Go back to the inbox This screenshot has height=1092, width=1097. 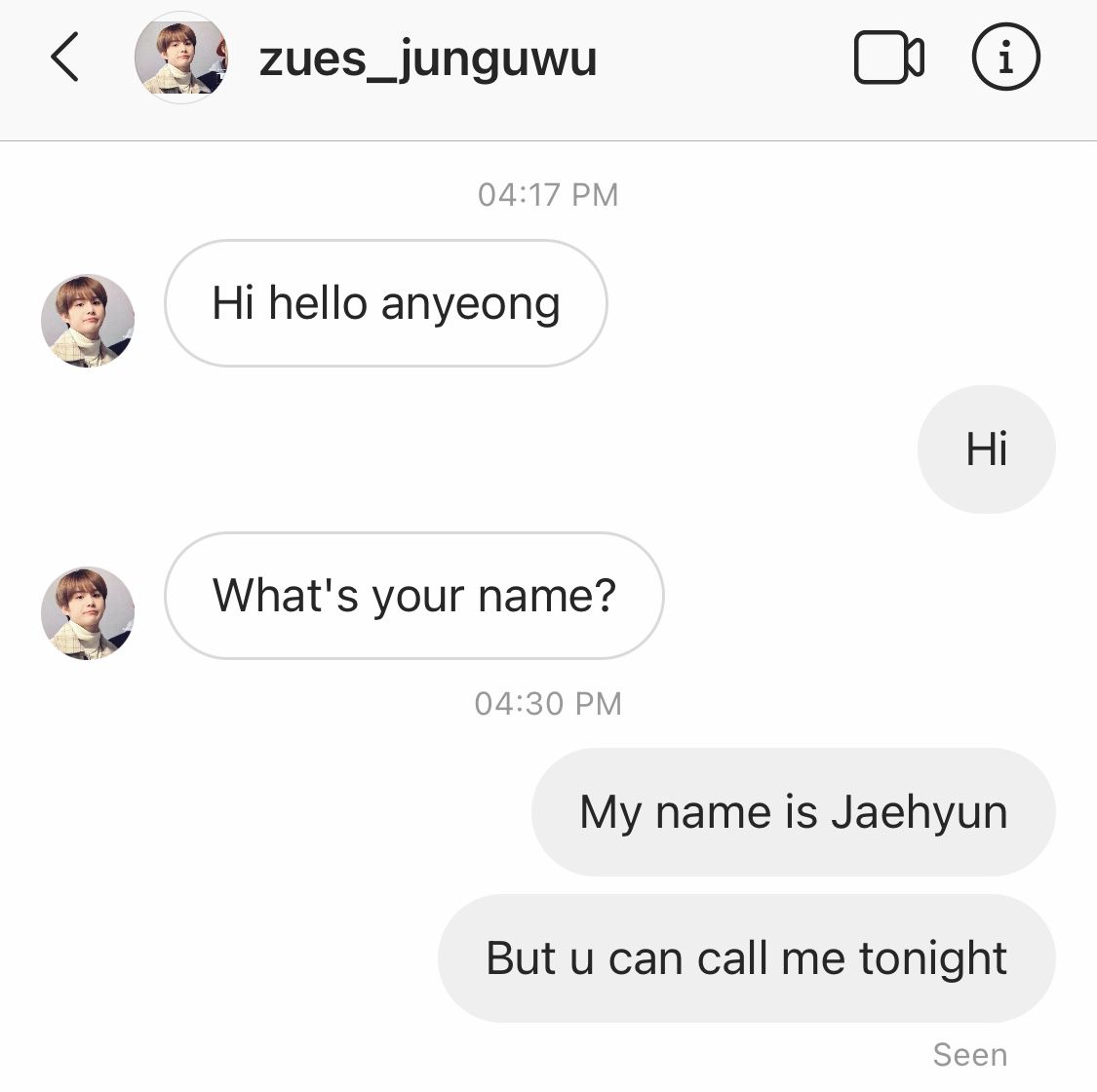64,57
